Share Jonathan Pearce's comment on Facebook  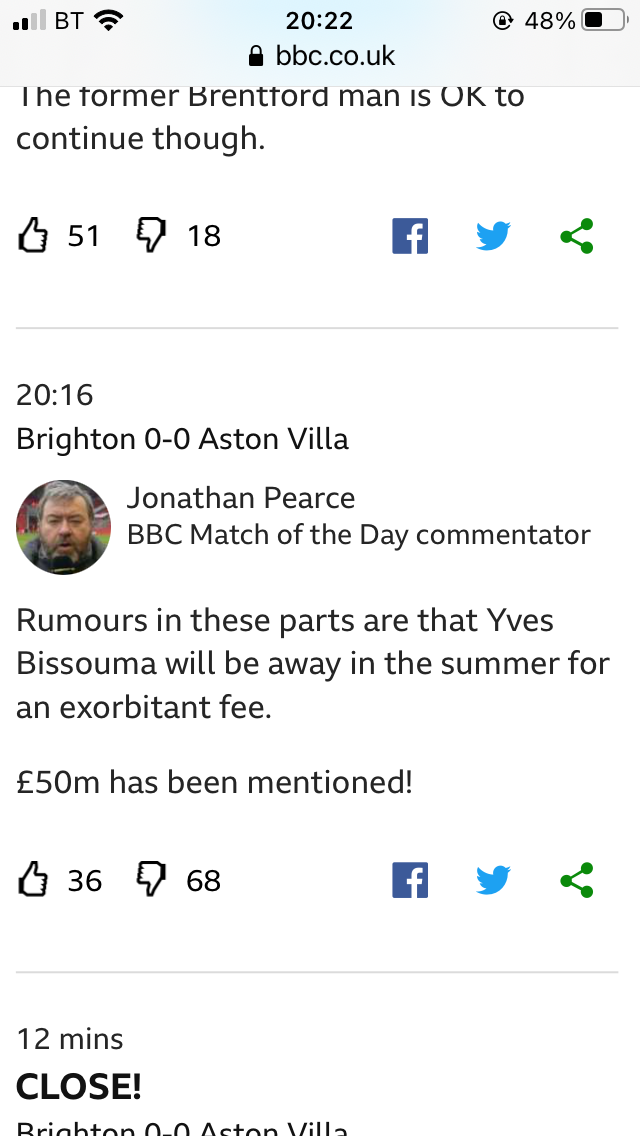pos(410,880)
